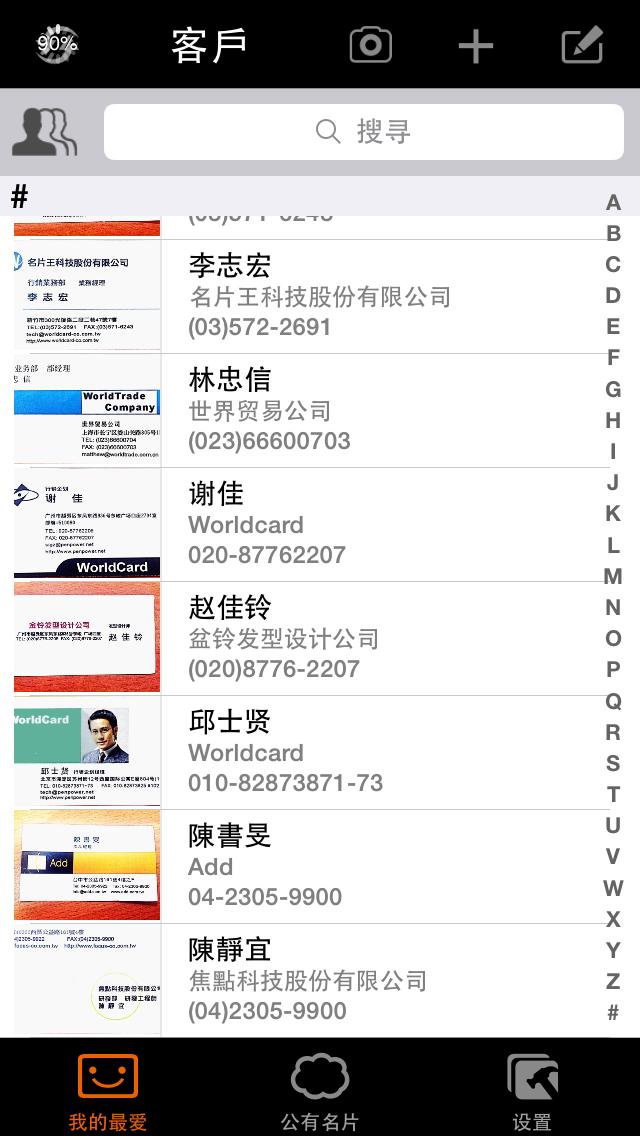Viewport: 640px width, 1136px height.
Task: Open contact 谢佳
Action: (320, 524)
